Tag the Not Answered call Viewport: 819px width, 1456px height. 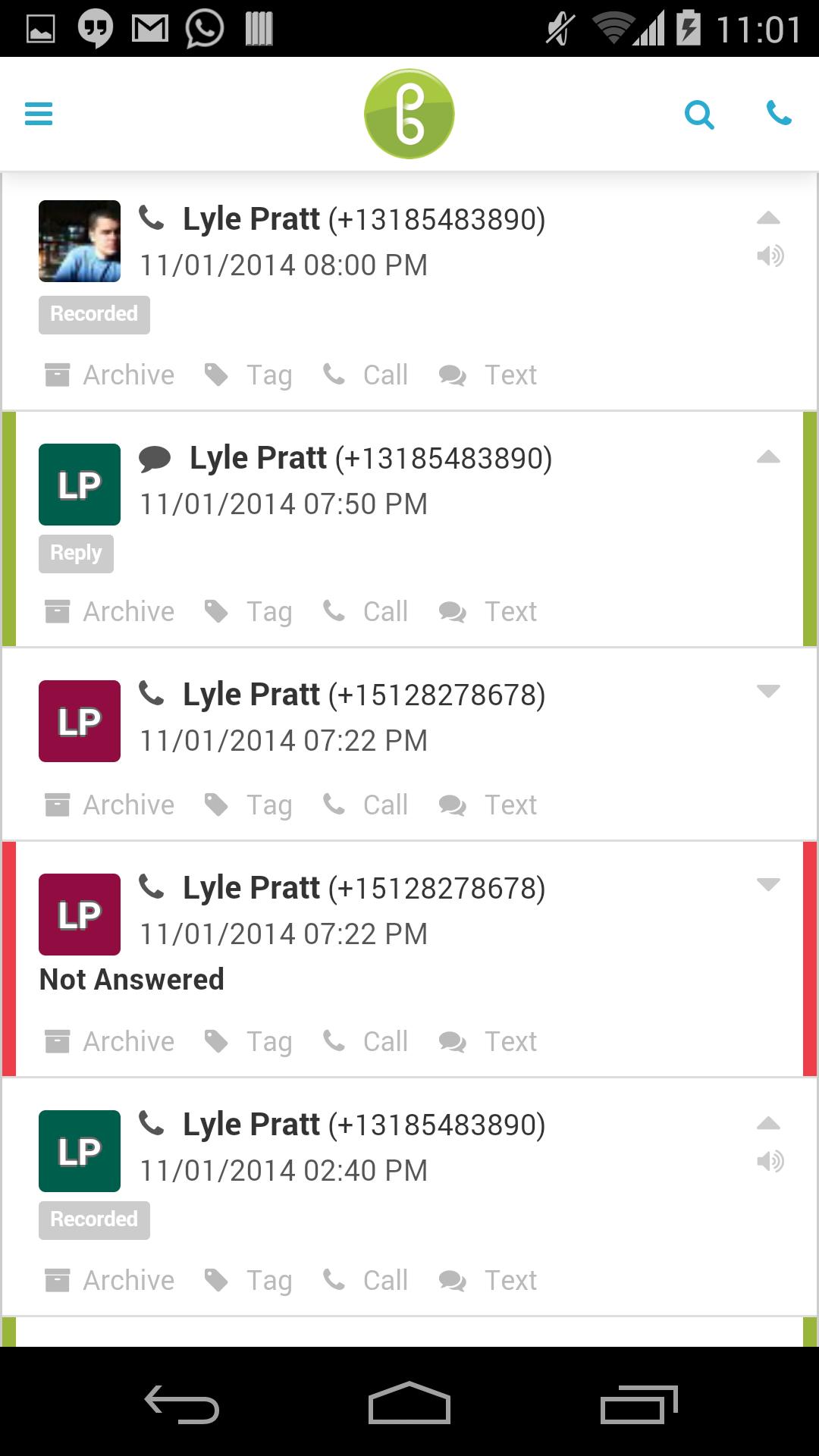249,1041
